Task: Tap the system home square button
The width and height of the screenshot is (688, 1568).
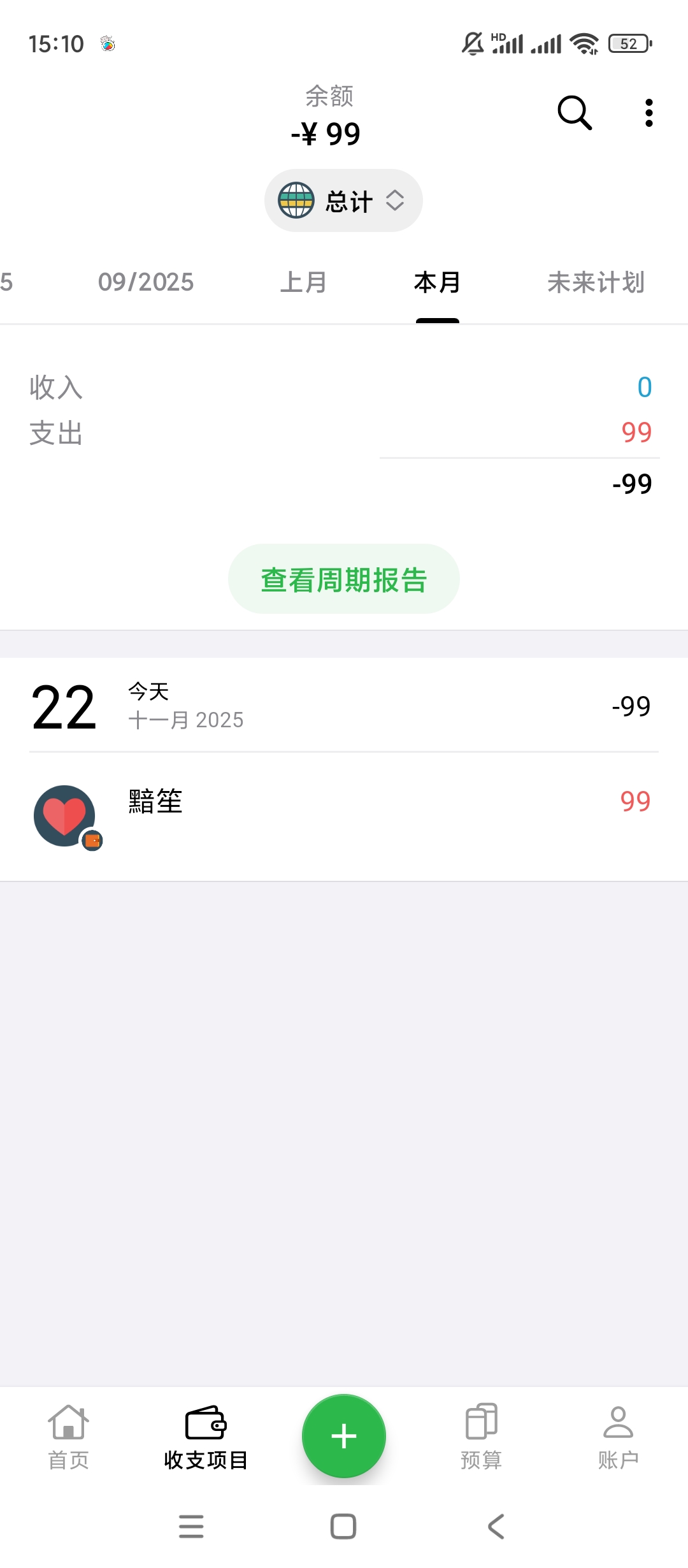Action: pos(343,1527)
